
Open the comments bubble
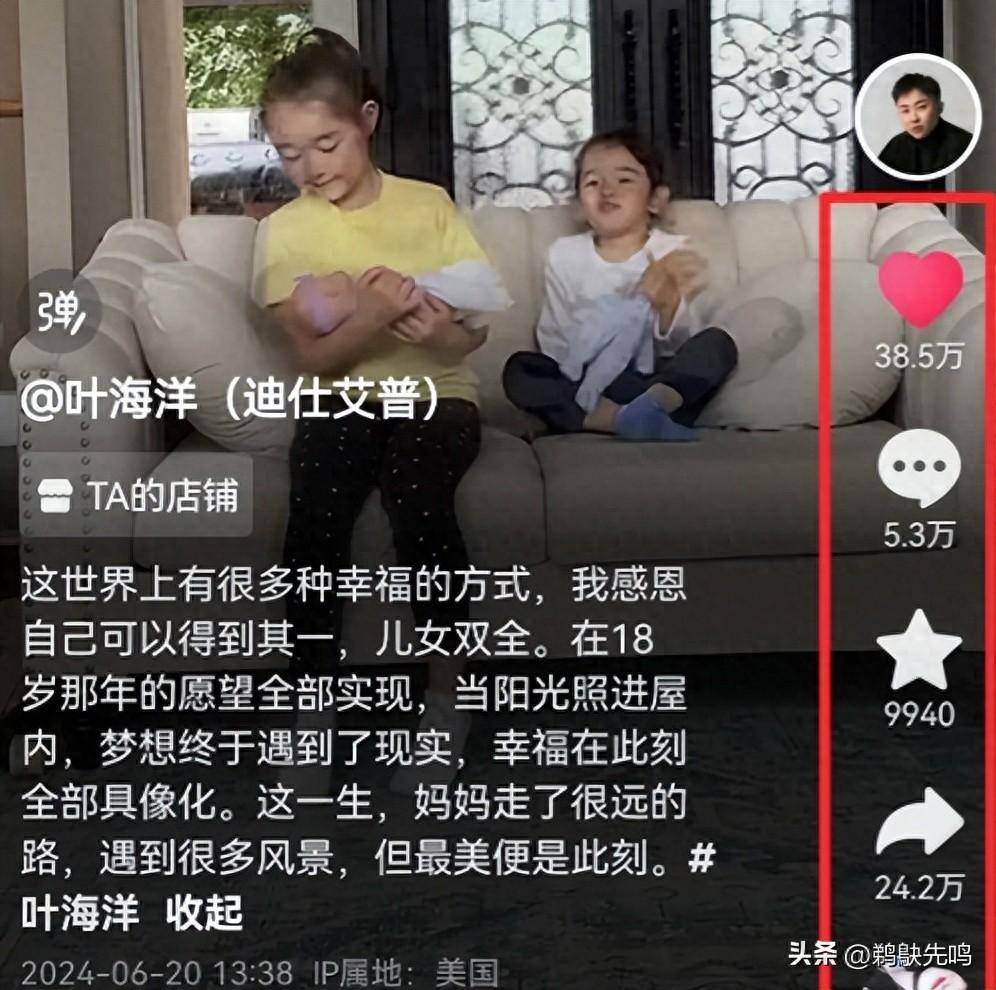[919, 468]
